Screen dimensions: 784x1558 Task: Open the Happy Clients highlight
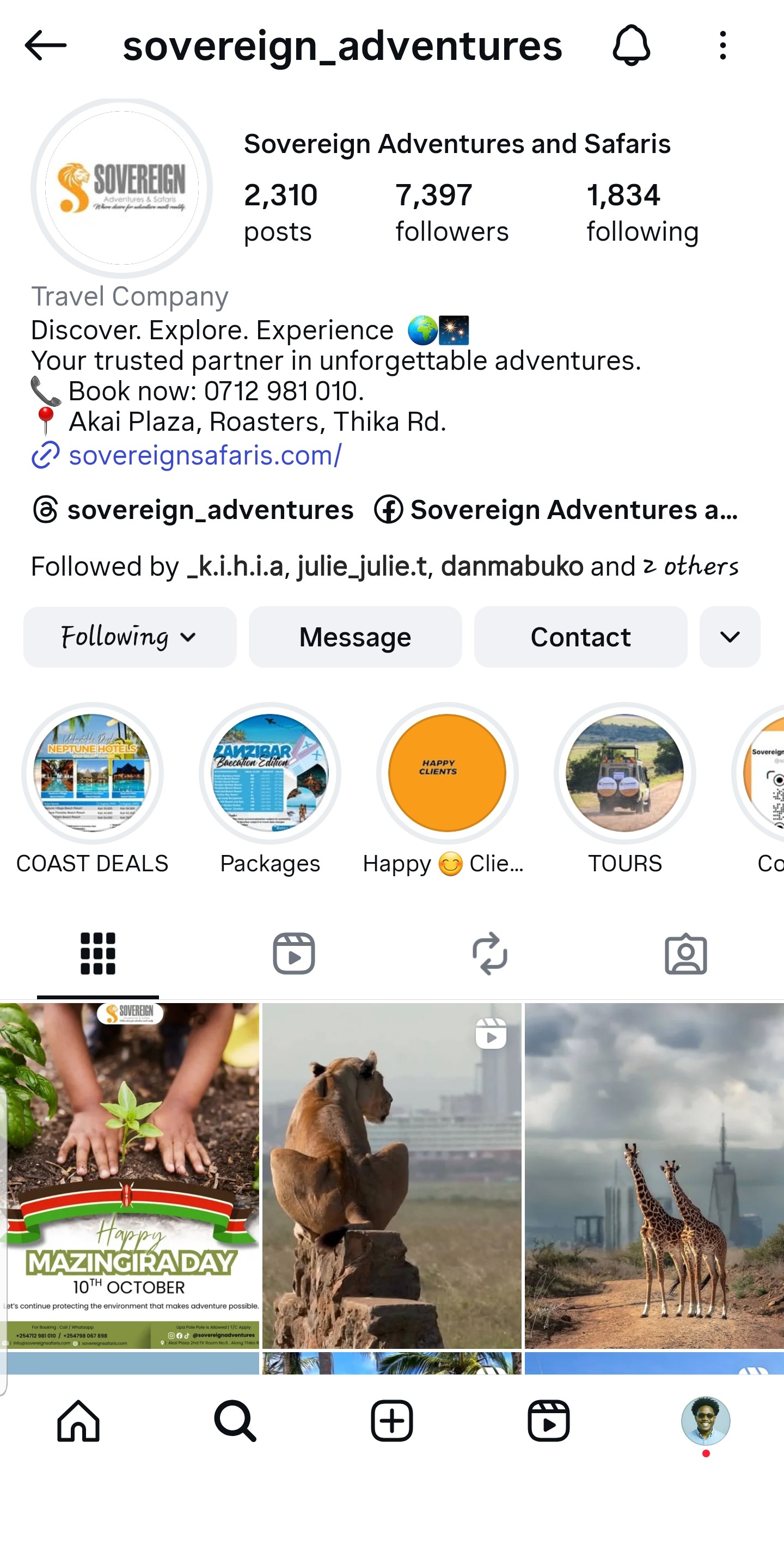pos(446,773)
